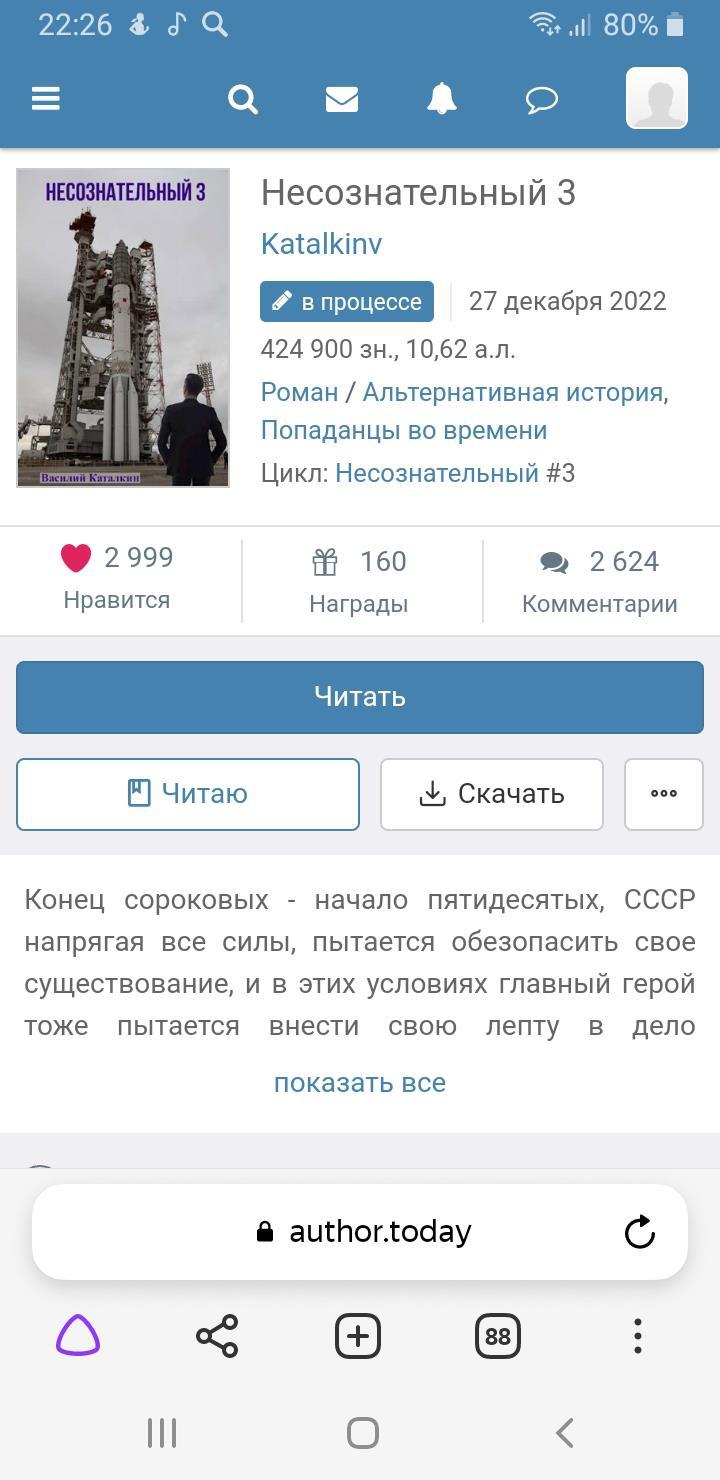Open the notifications bell

click(442, 99)
